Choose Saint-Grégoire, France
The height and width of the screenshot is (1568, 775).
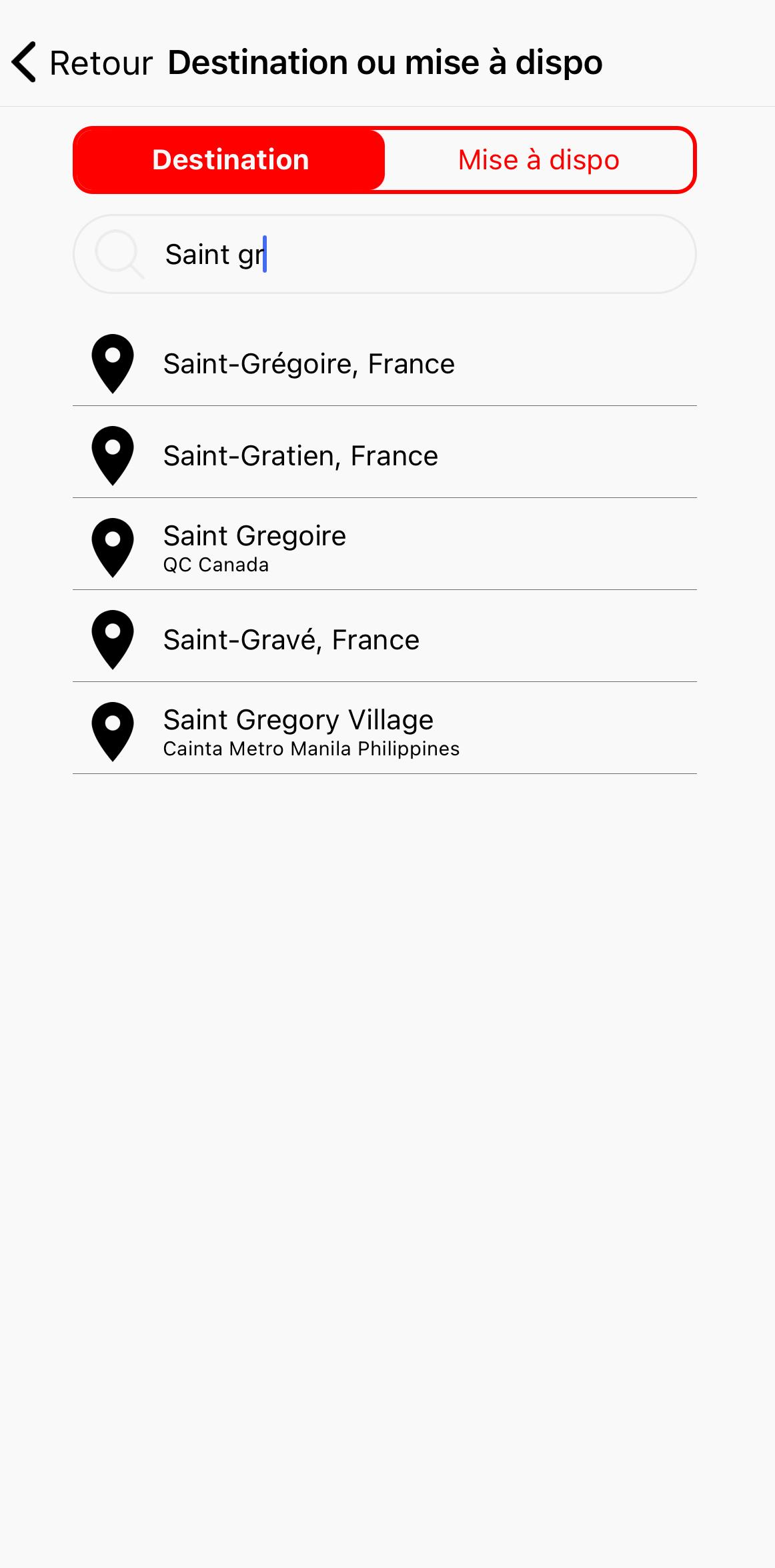pyautogui.click(x=385, y=364)
